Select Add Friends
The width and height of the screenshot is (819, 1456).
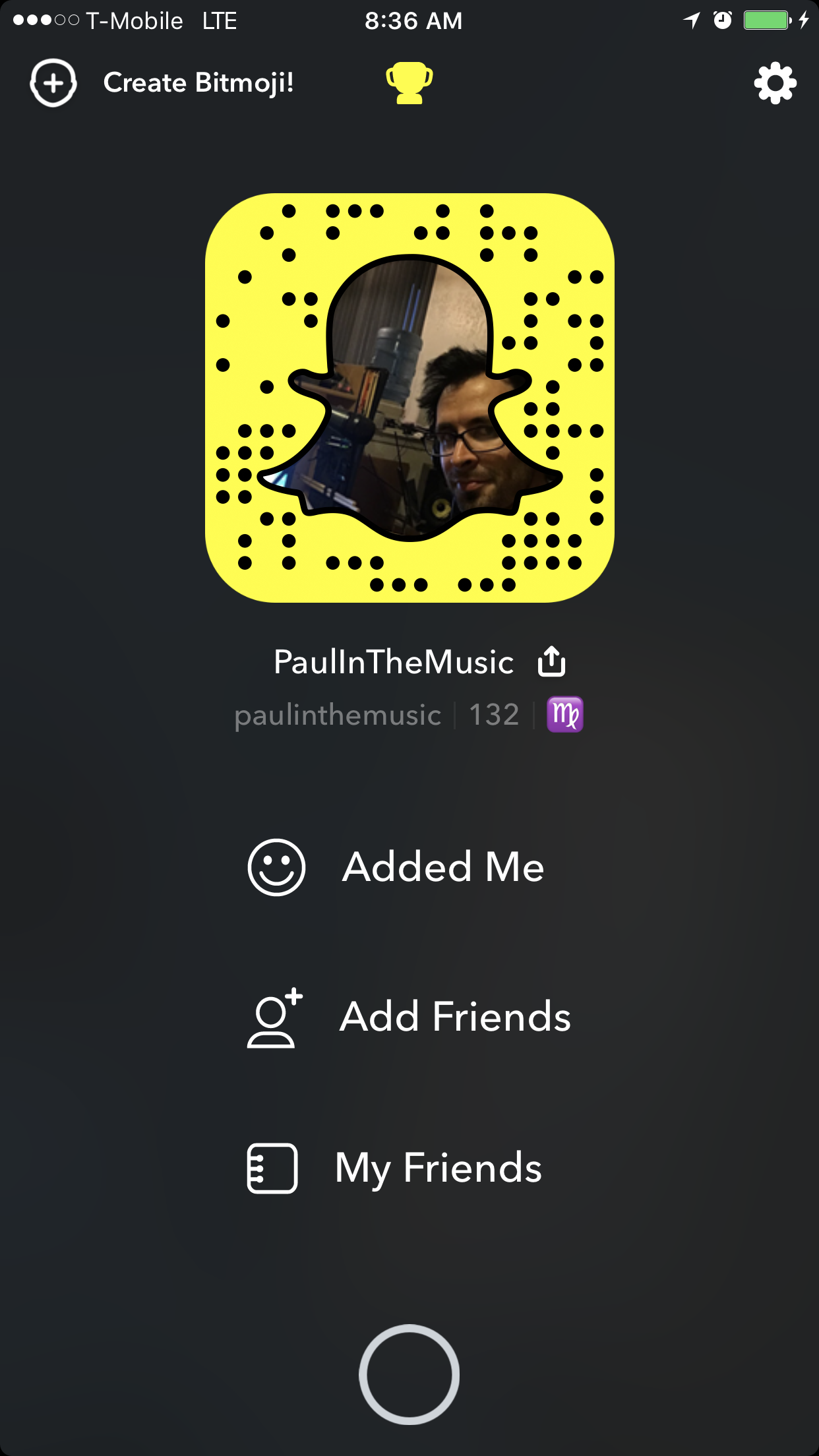pos(409,1017)
